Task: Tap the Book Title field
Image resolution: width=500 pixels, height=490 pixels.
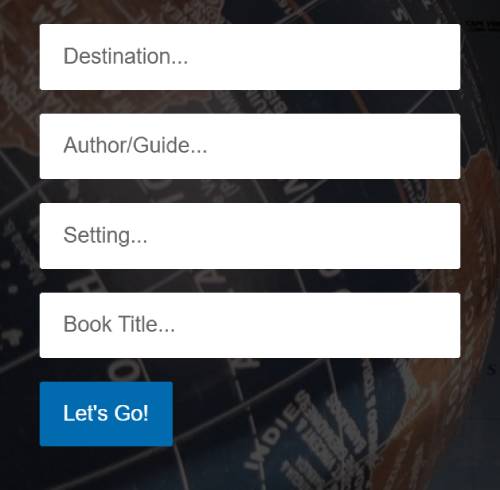Action: click(x=250, y=325)
